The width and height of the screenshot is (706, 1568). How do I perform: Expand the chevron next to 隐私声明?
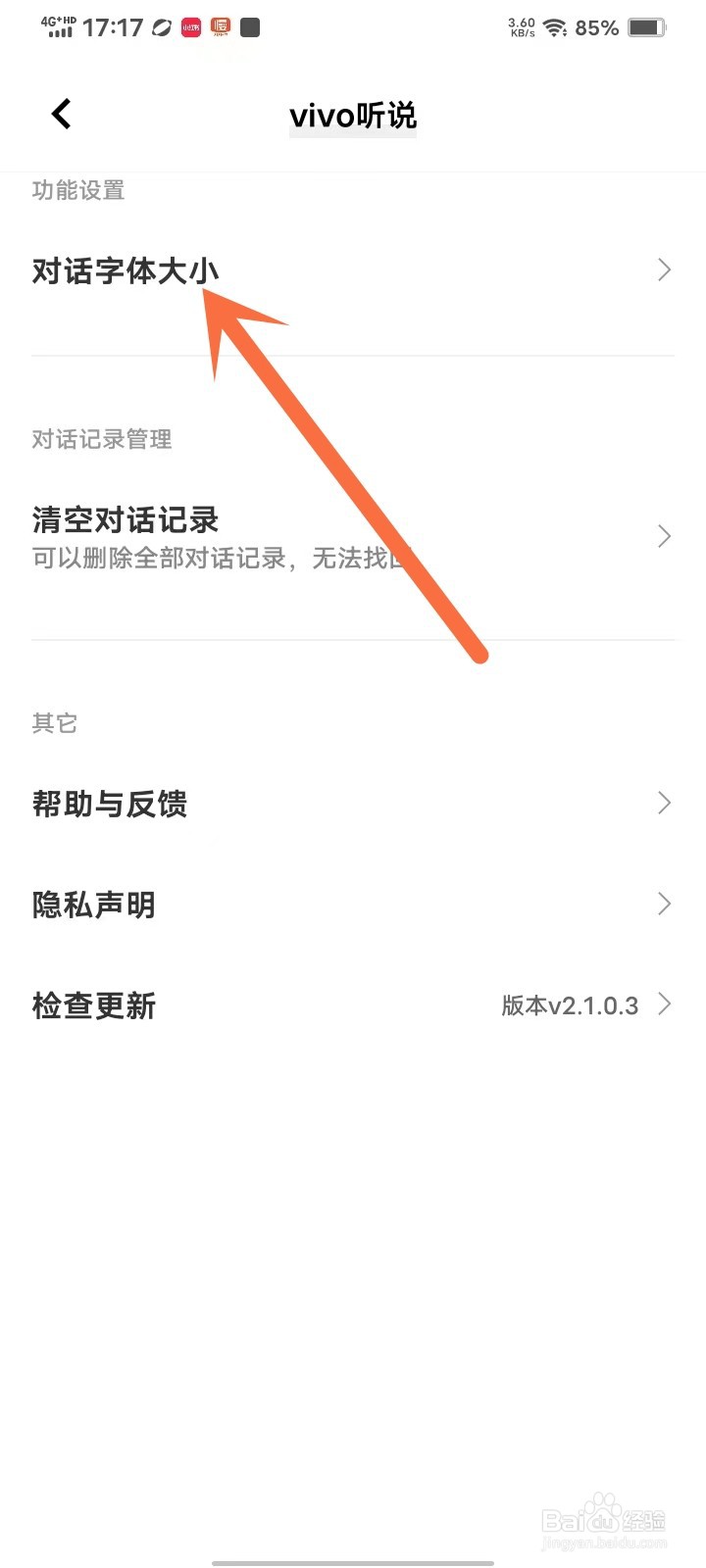(x=664, y=904)
